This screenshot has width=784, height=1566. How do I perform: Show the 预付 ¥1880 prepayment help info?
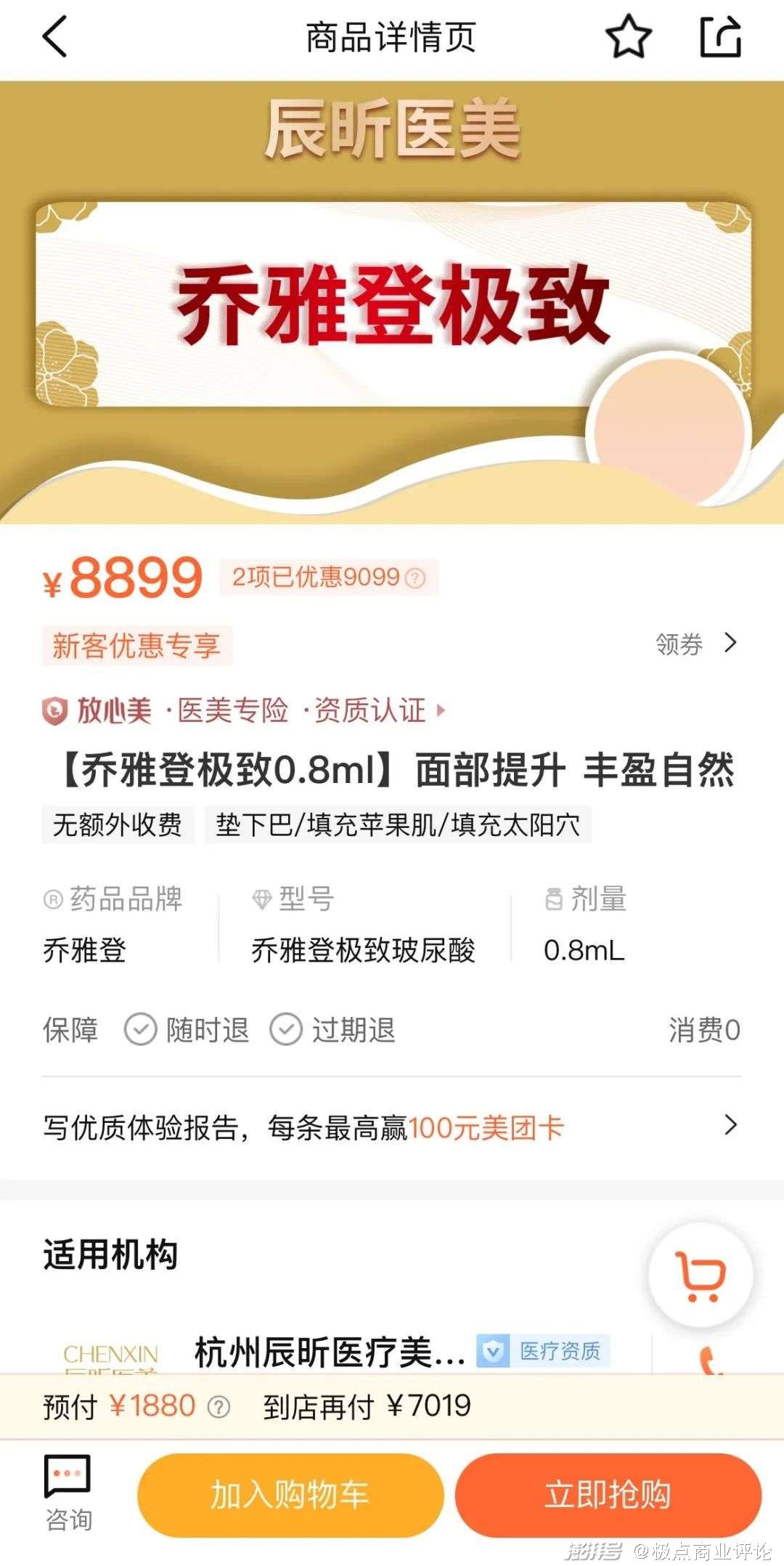(x=219, y=1407)
